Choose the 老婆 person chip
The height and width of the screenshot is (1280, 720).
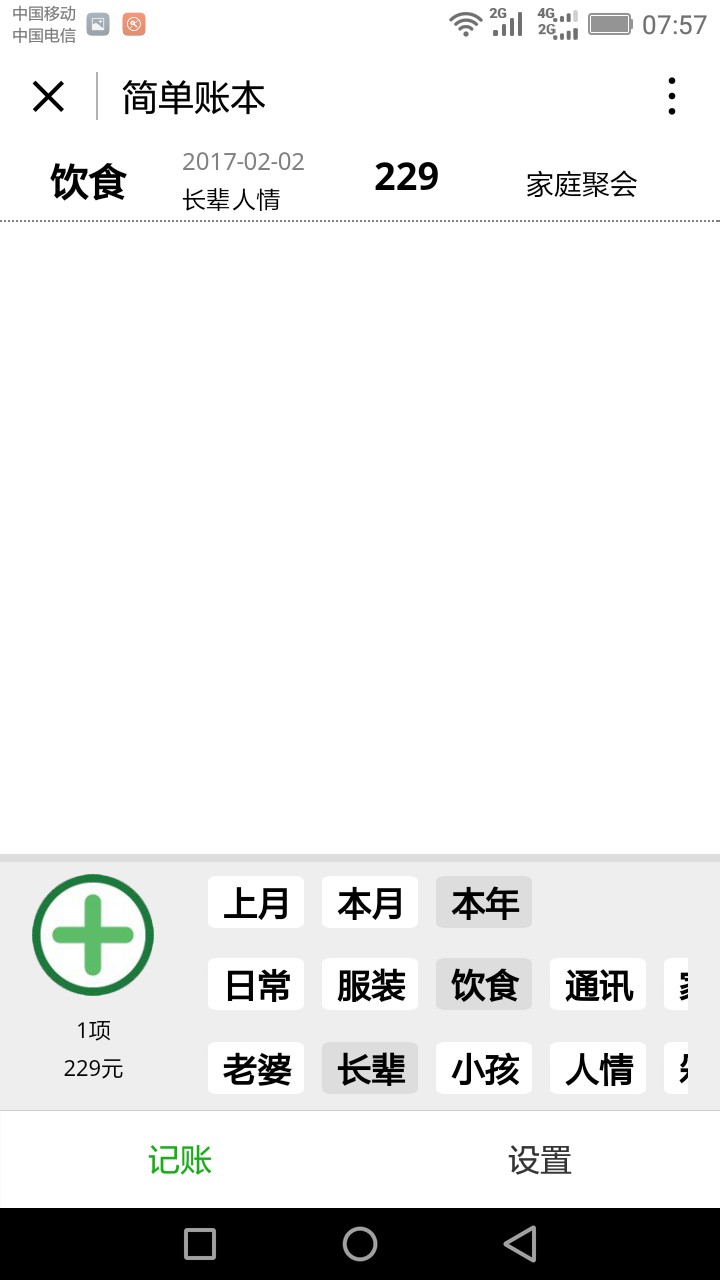point(256,1069)
